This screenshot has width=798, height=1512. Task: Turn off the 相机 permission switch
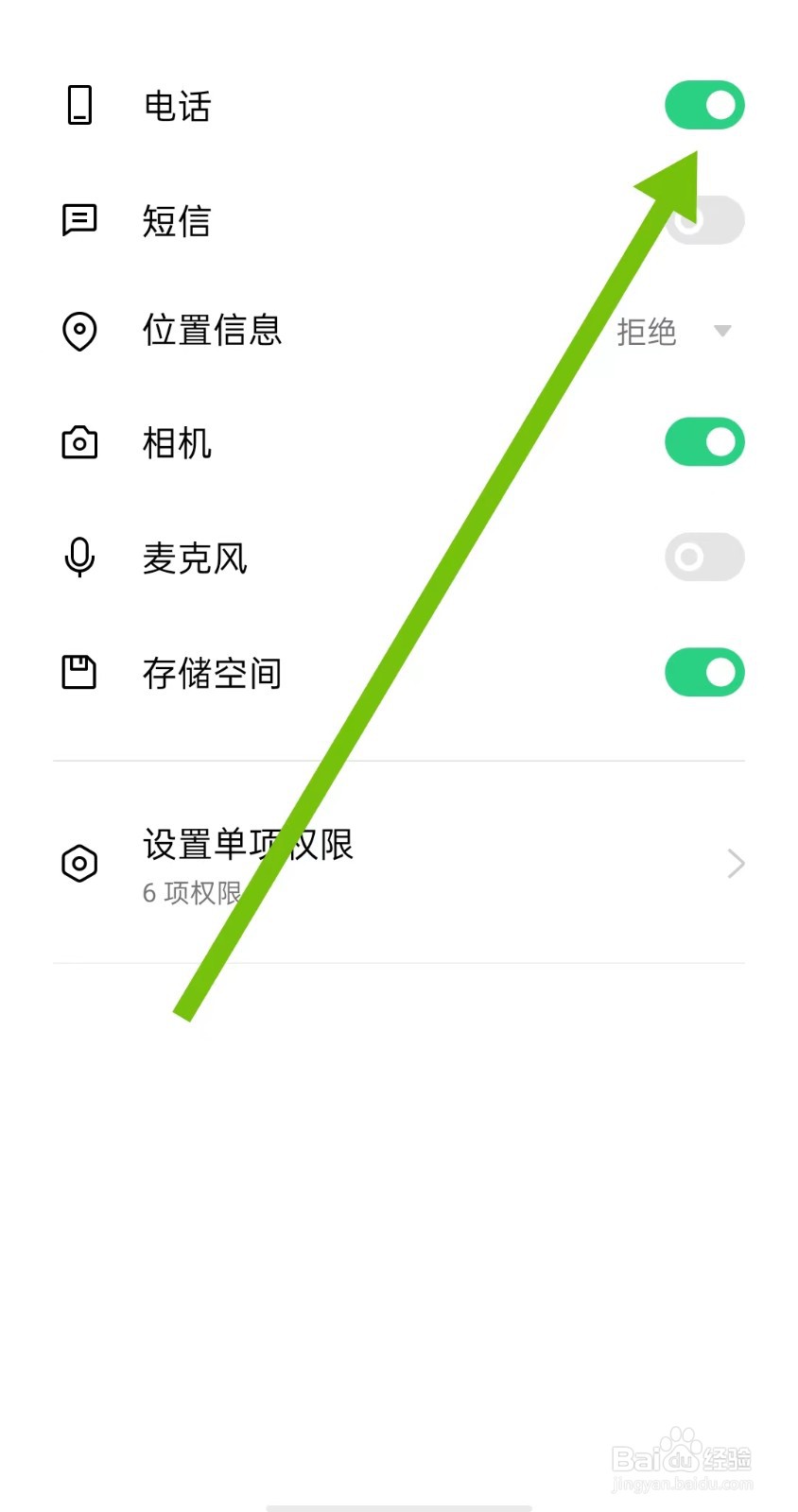click(x=704, y=441)
